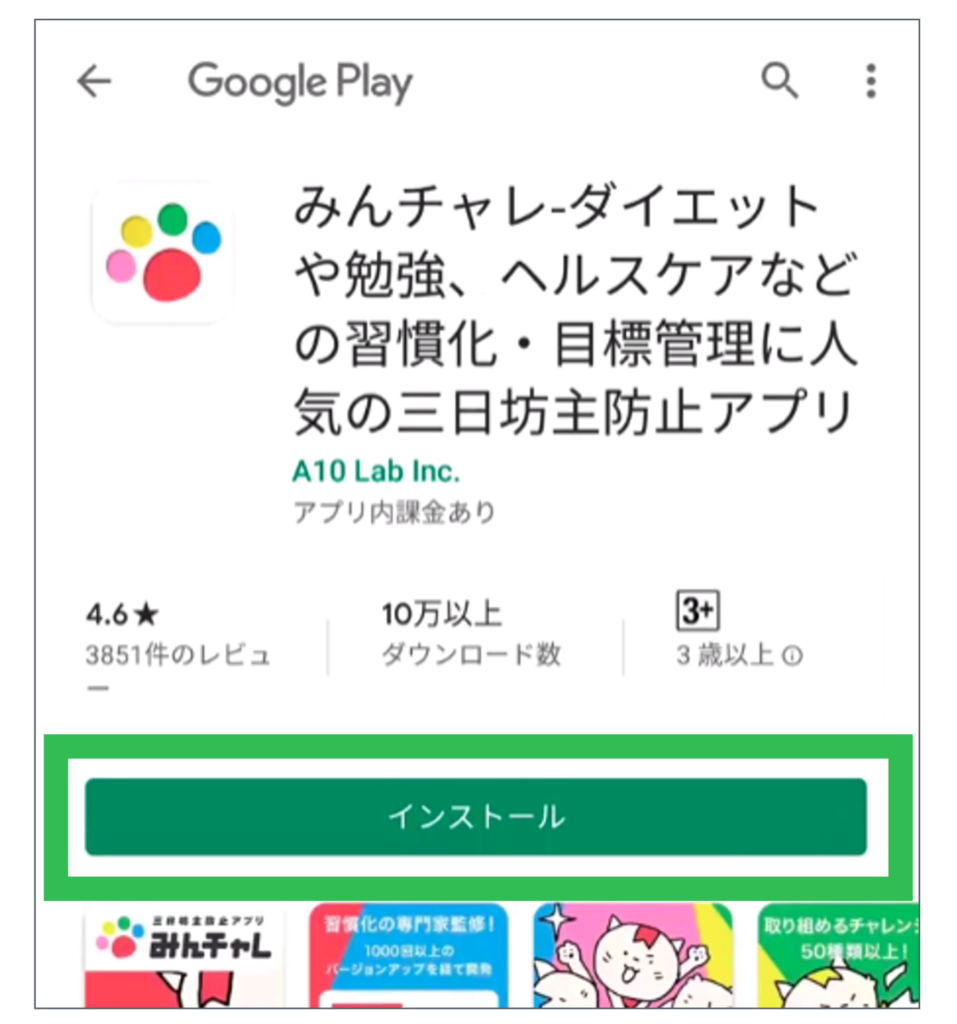Image resolution: width=957 pixels, height=1024 pixels.
Task: Open the A10 Lab Inc. developer page
Action: [x=376, y=470]
